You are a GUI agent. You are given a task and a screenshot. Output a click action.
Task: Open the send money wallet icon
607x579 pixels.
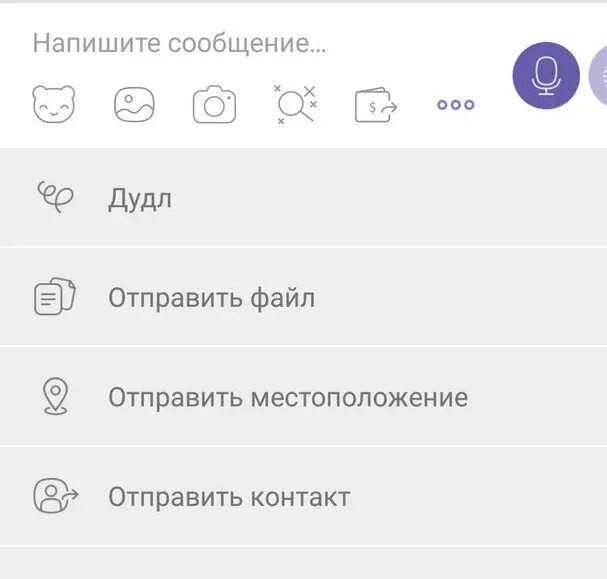point(375,104)
